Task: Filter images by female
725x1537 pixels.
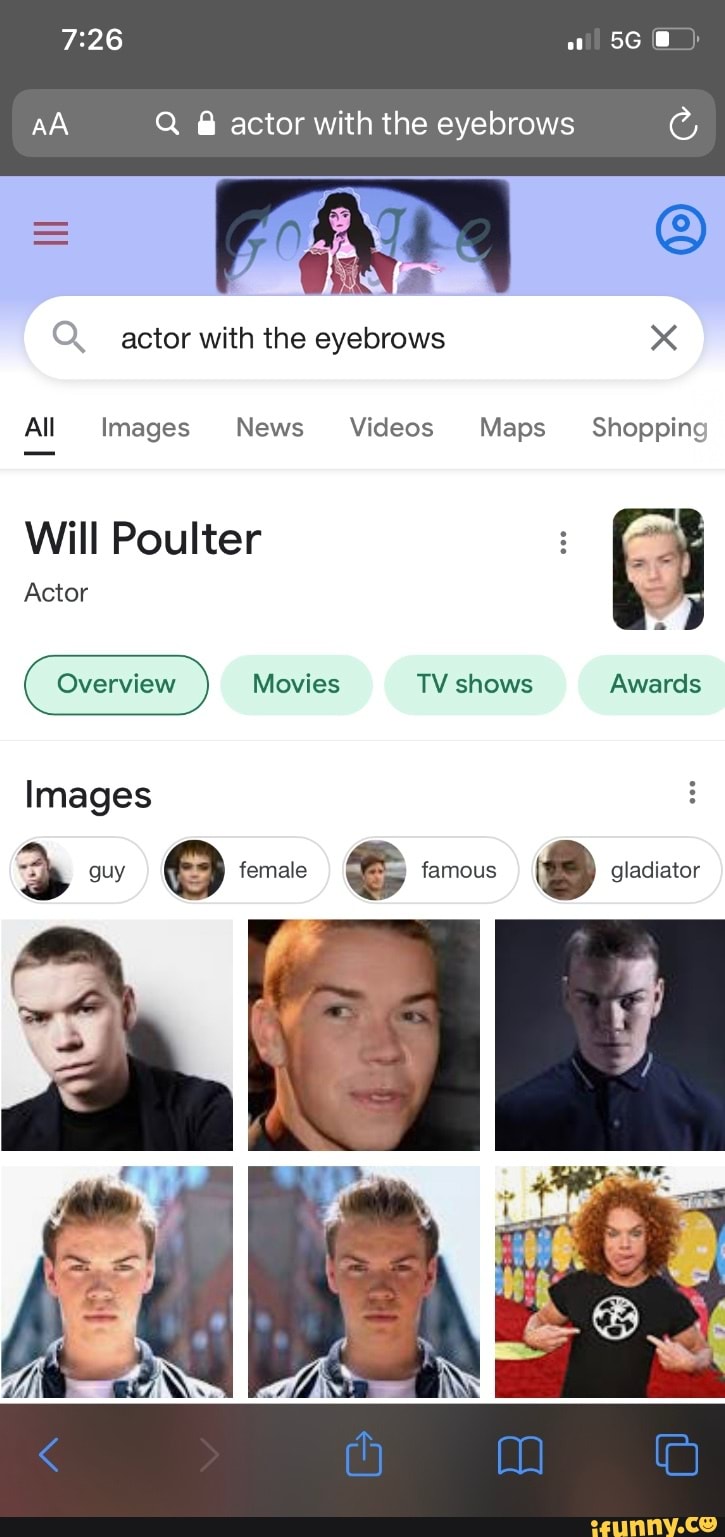Action: pos(244,870)
